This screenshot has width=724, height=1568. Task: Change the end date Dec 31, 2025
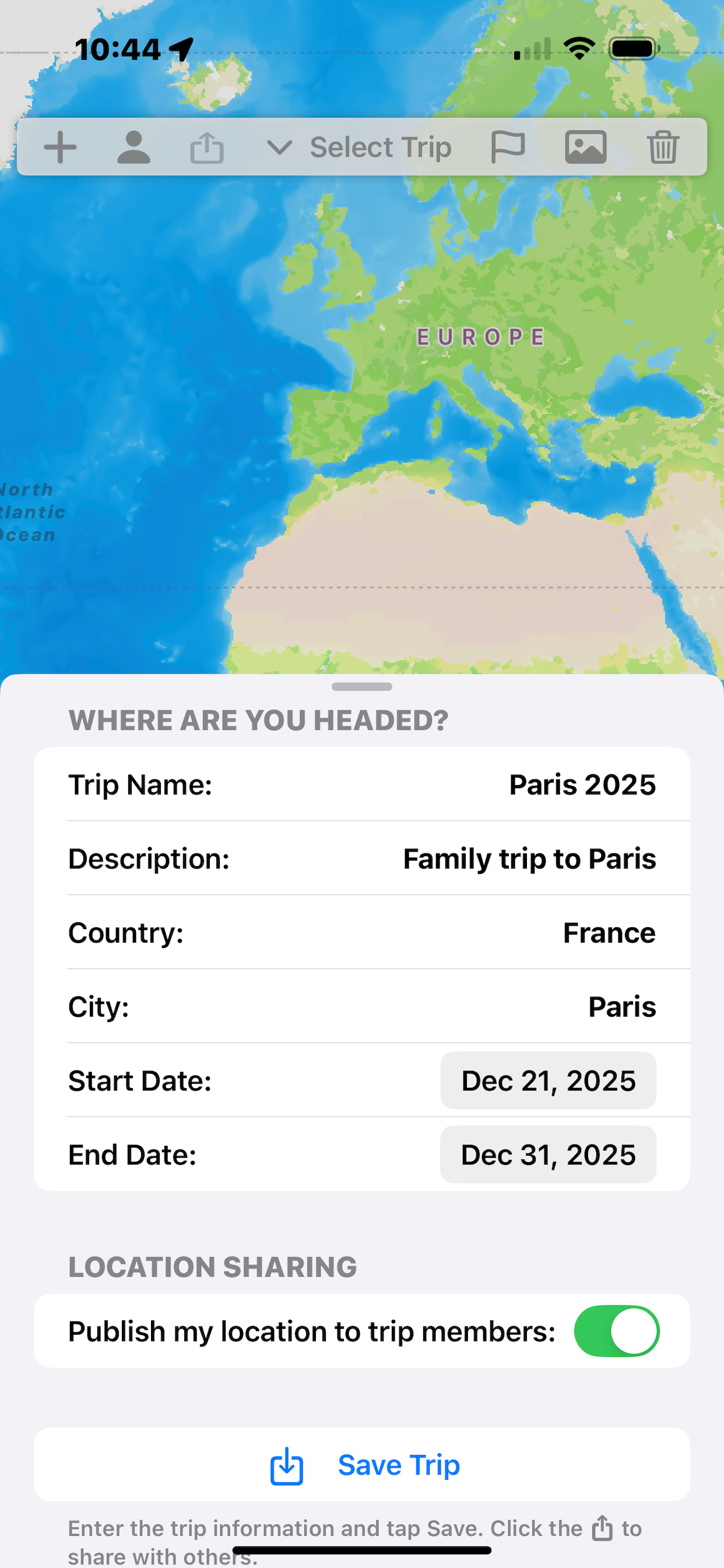click(x=547, y=1154)
